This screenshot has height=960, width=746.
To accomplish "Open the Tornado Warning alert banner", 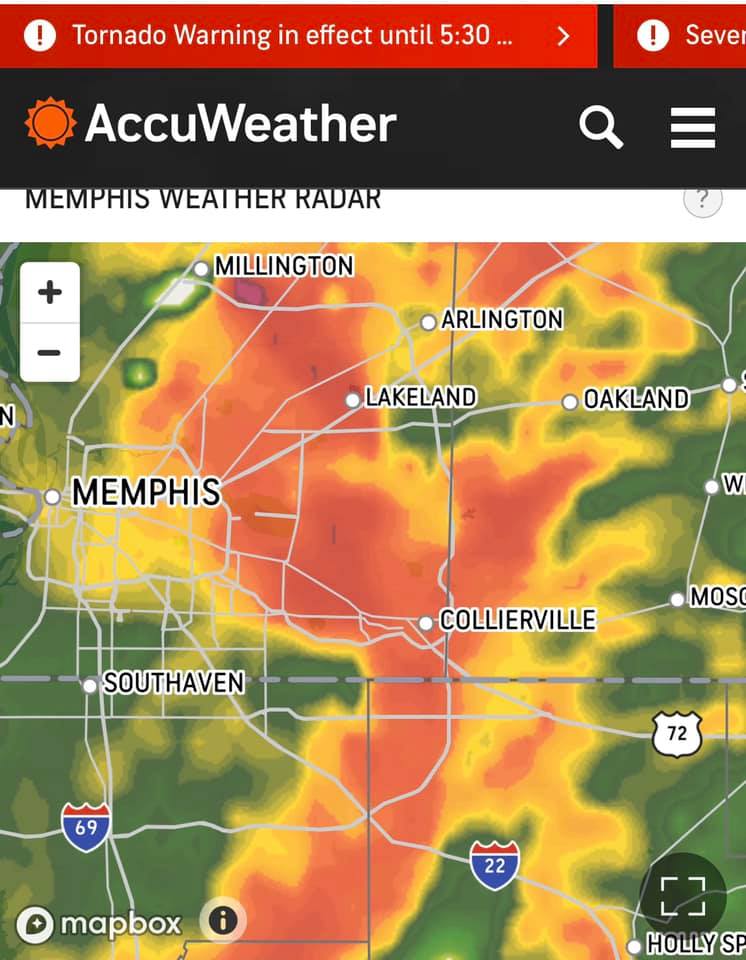I will (x=298, y=36).
